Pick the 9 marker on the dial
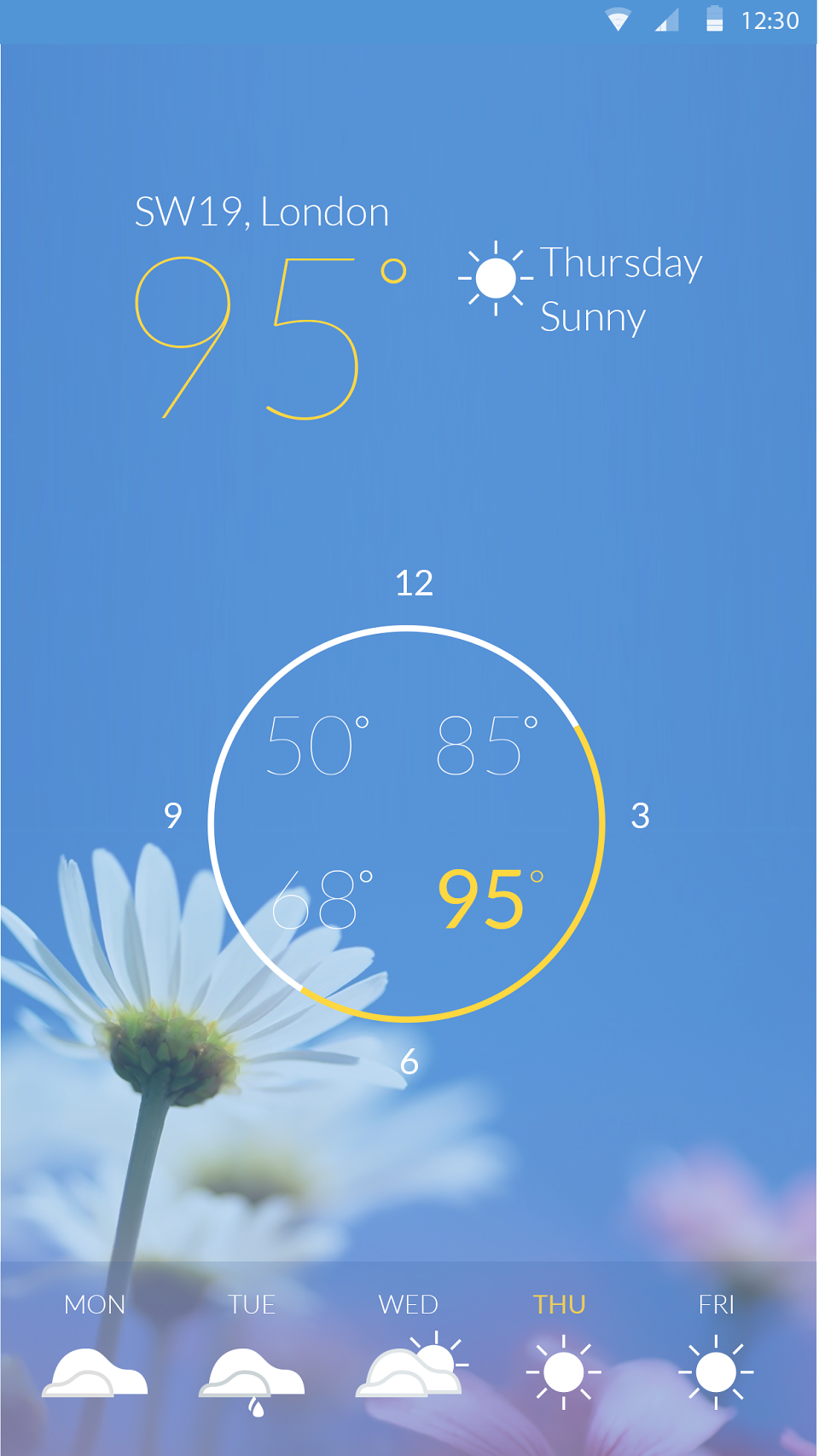819x1456 pixels. pos(173,816)
